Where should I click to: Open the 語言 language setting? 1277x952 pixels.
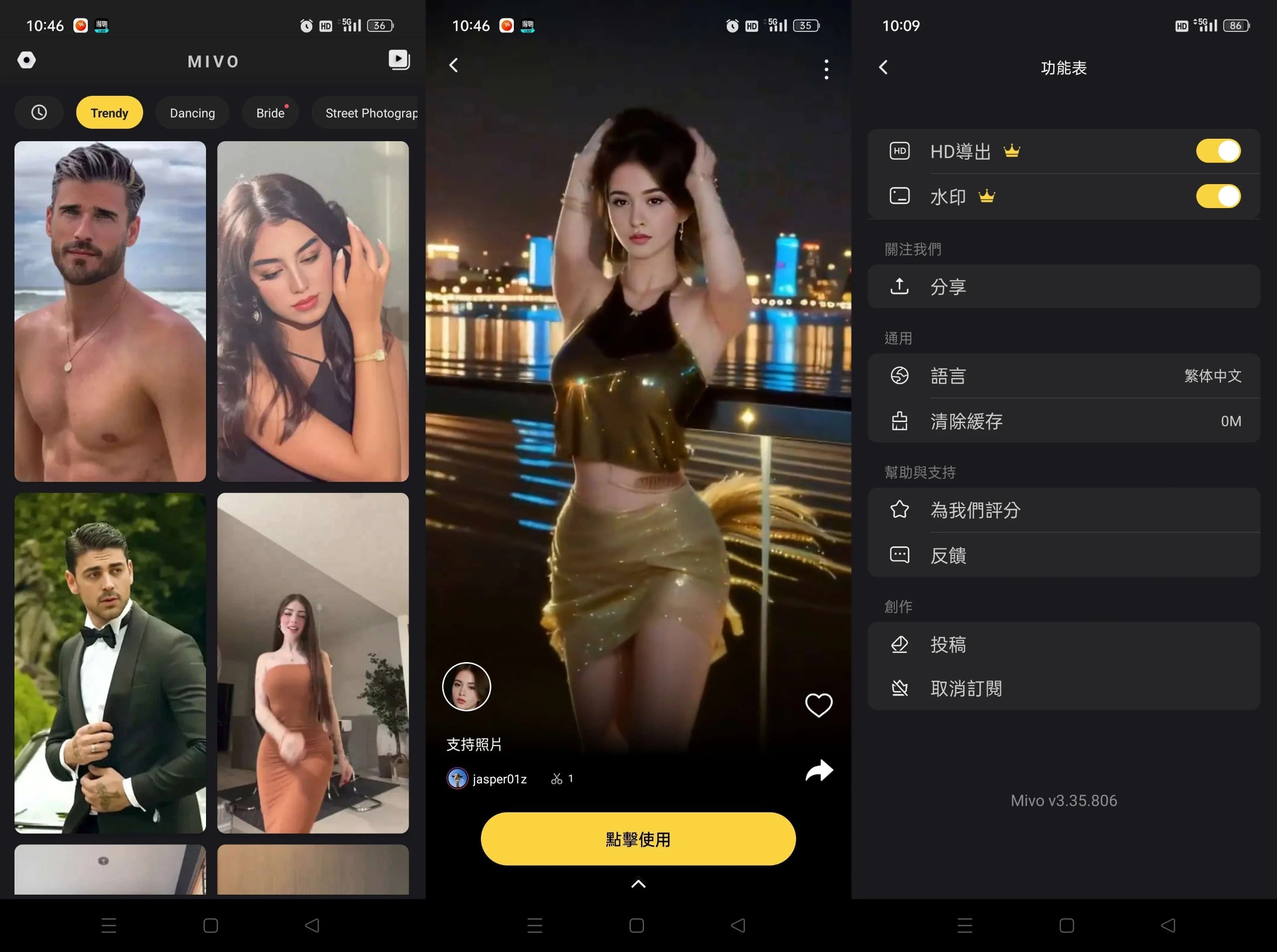coord(1064,376)
